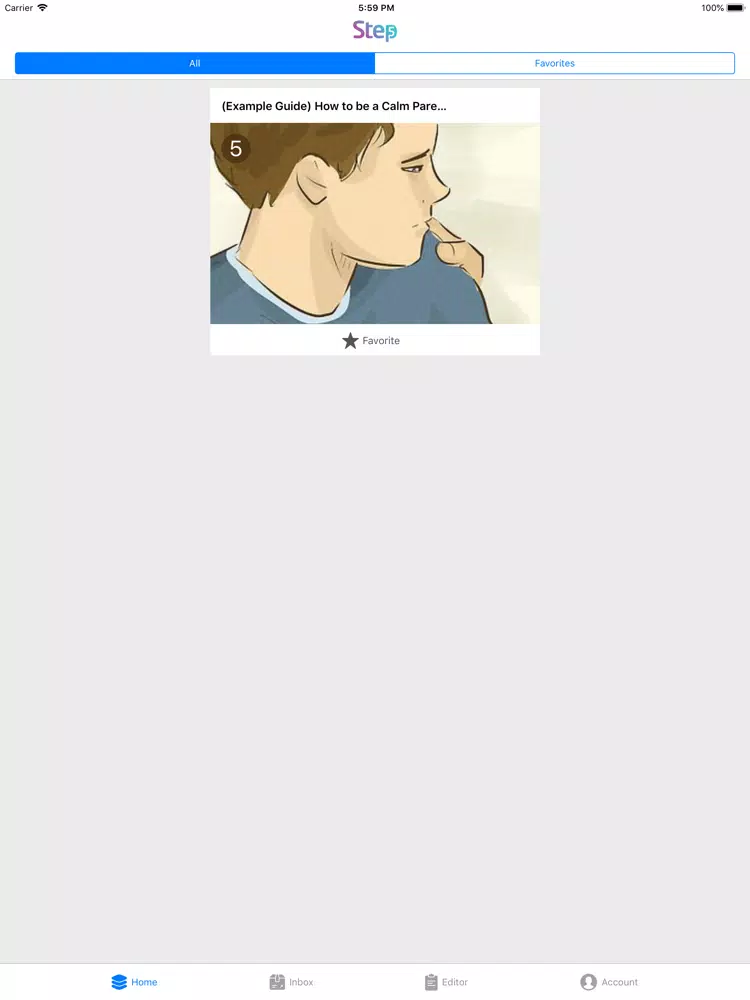Open the Editor tab
Screen dimensions: 750x1000
(445, 982)
